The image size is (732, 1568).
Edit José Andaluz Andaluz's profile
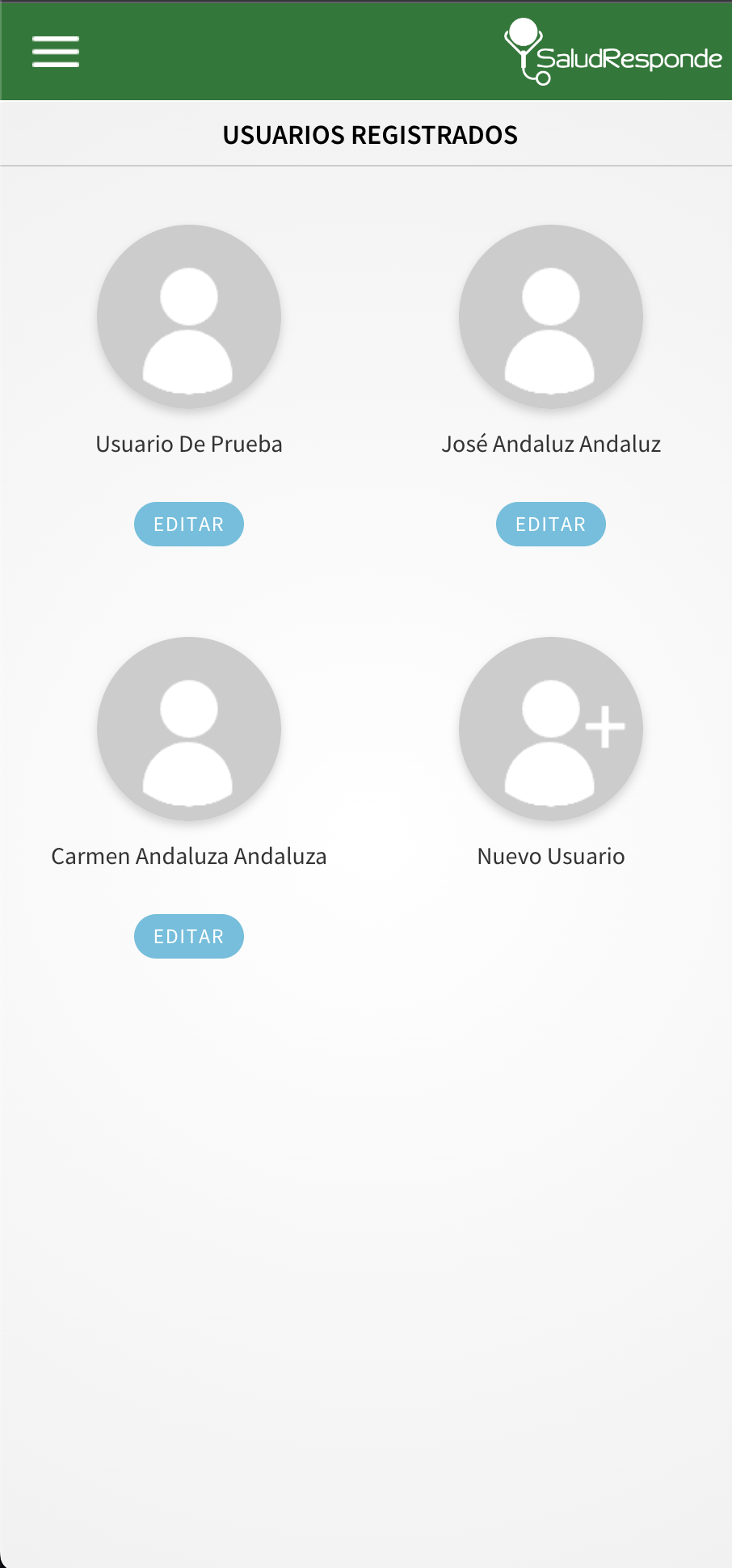click(551, 524)
